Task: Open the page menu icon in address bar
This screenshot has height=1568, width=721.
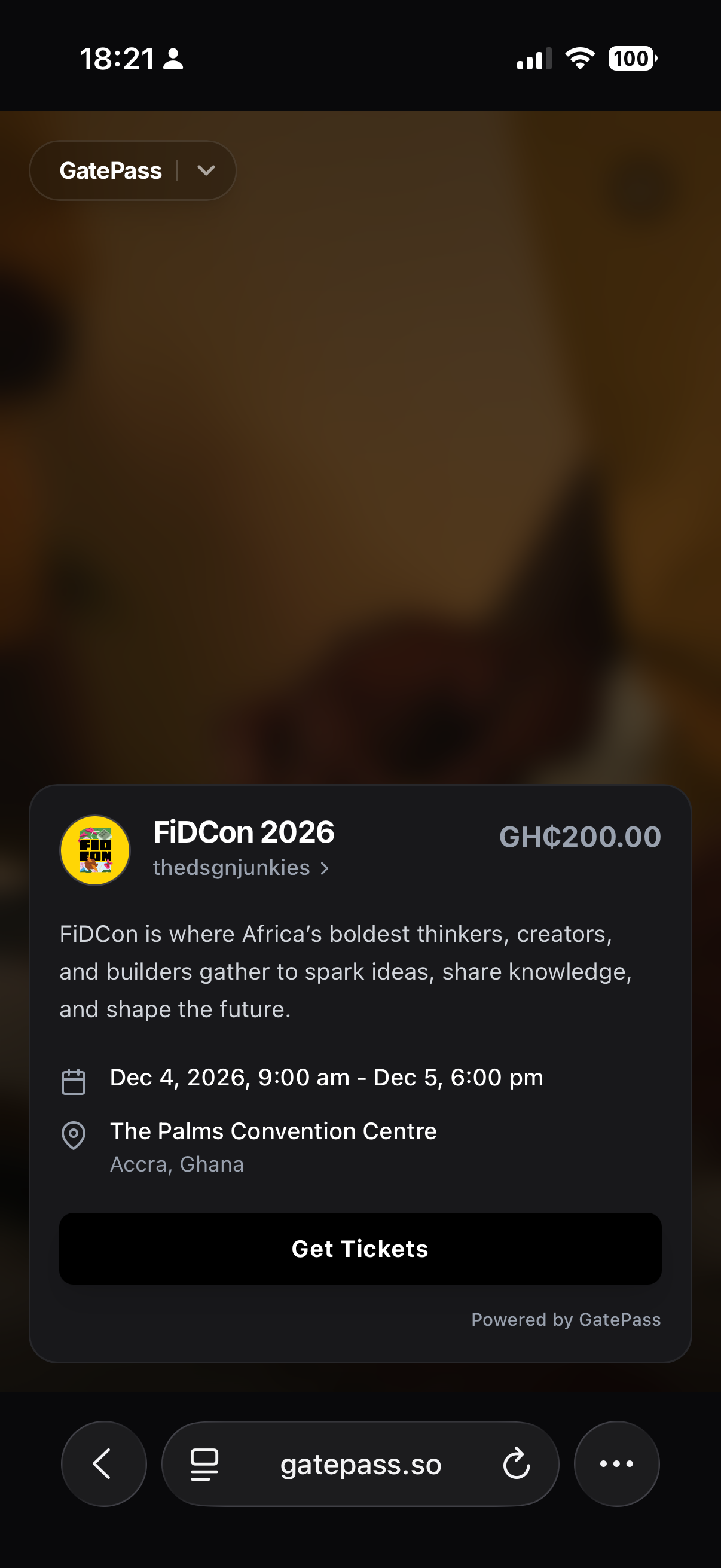Action: (x=204, y=1463)
